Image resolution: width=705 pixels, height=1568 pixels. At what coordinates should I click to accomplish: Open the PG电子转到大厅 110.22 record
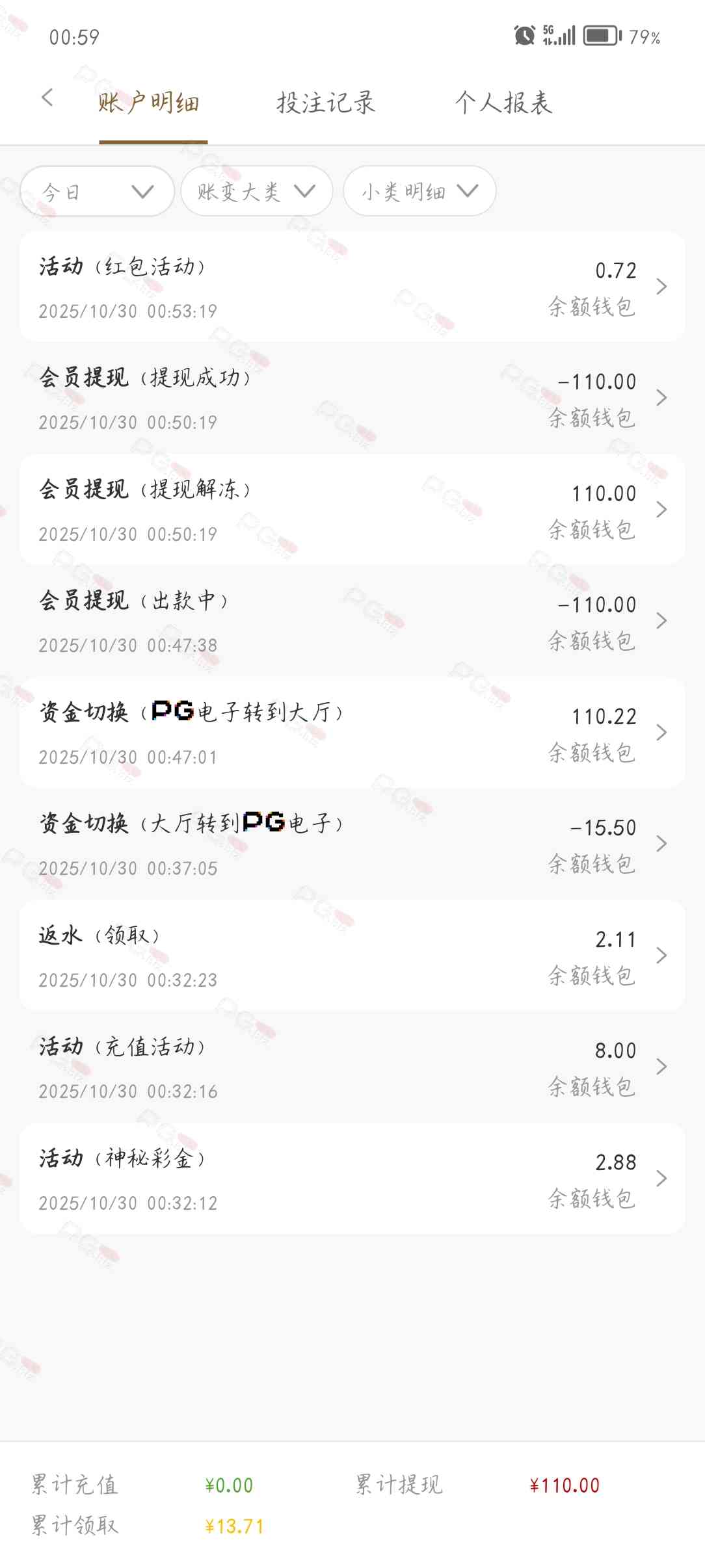point(352,733)
